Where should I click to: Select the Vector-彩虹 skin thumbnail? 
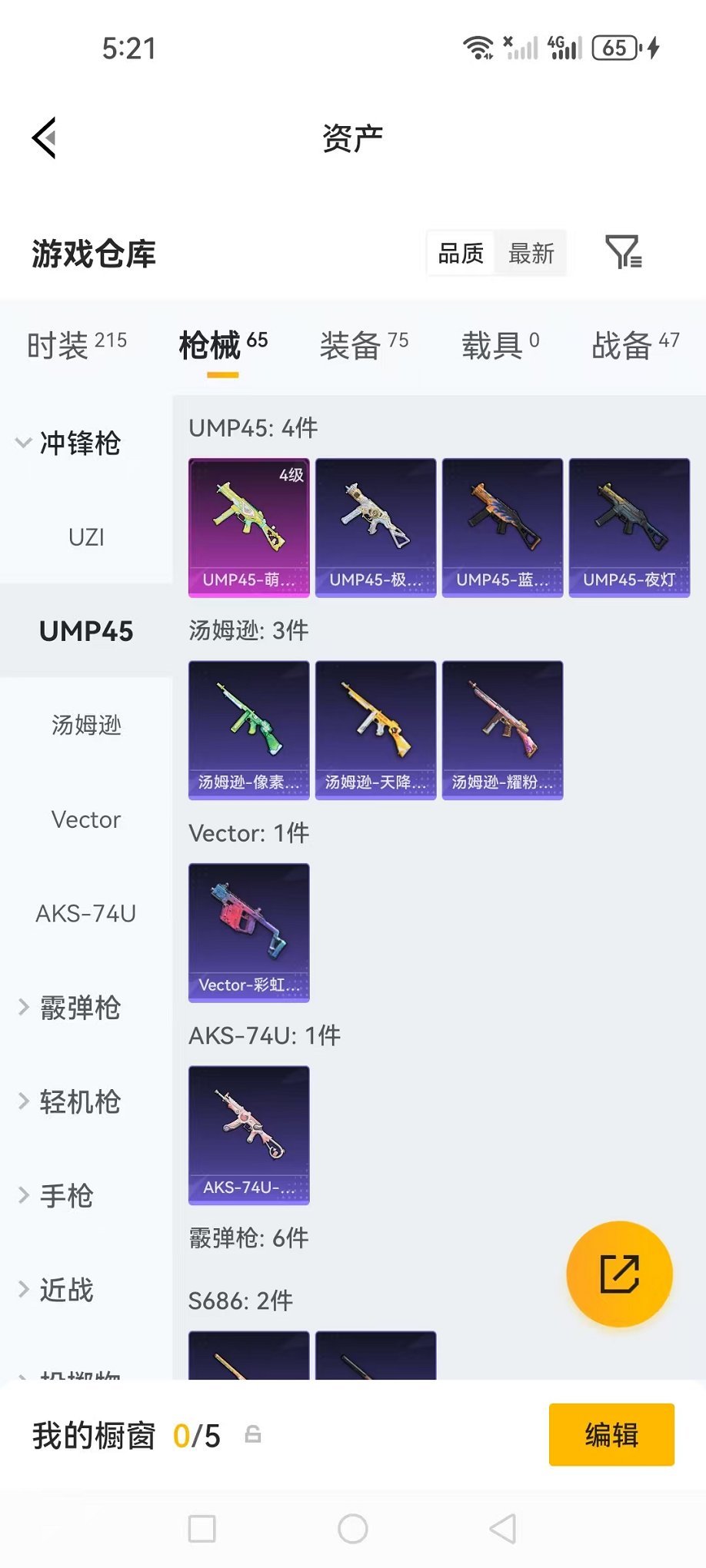pyautogui.click(x=248, y=932)
